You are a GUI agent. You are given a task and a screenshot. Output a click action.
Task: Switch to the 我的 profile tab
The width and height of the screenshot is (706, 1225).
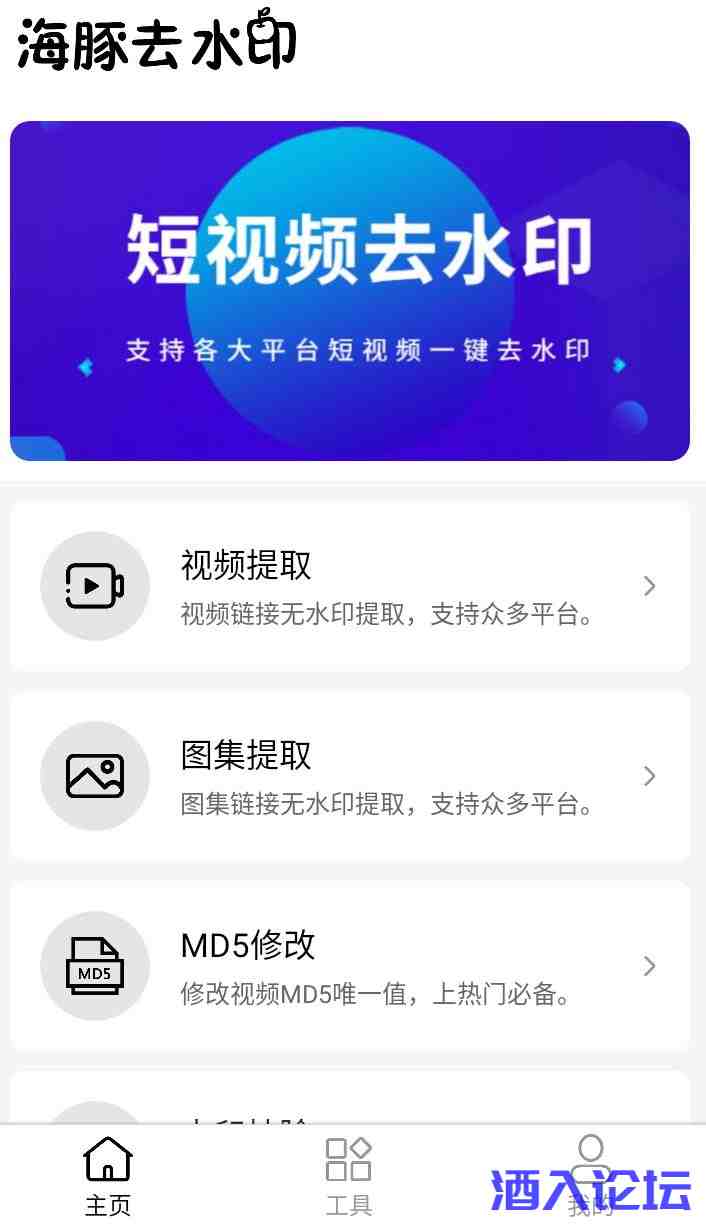(590, 1172)
